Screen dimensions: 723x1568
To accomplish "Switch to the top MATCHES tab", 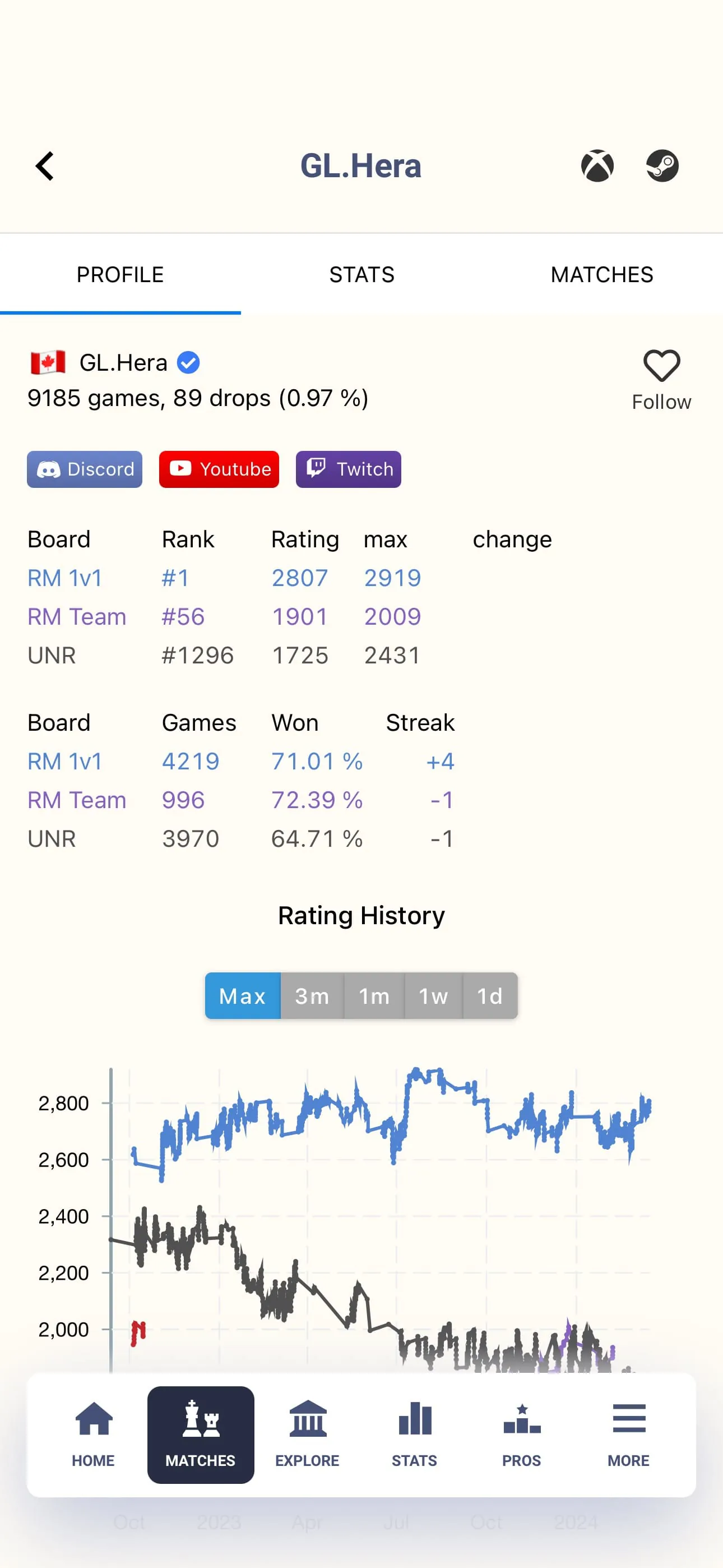I will click(602, 275).
